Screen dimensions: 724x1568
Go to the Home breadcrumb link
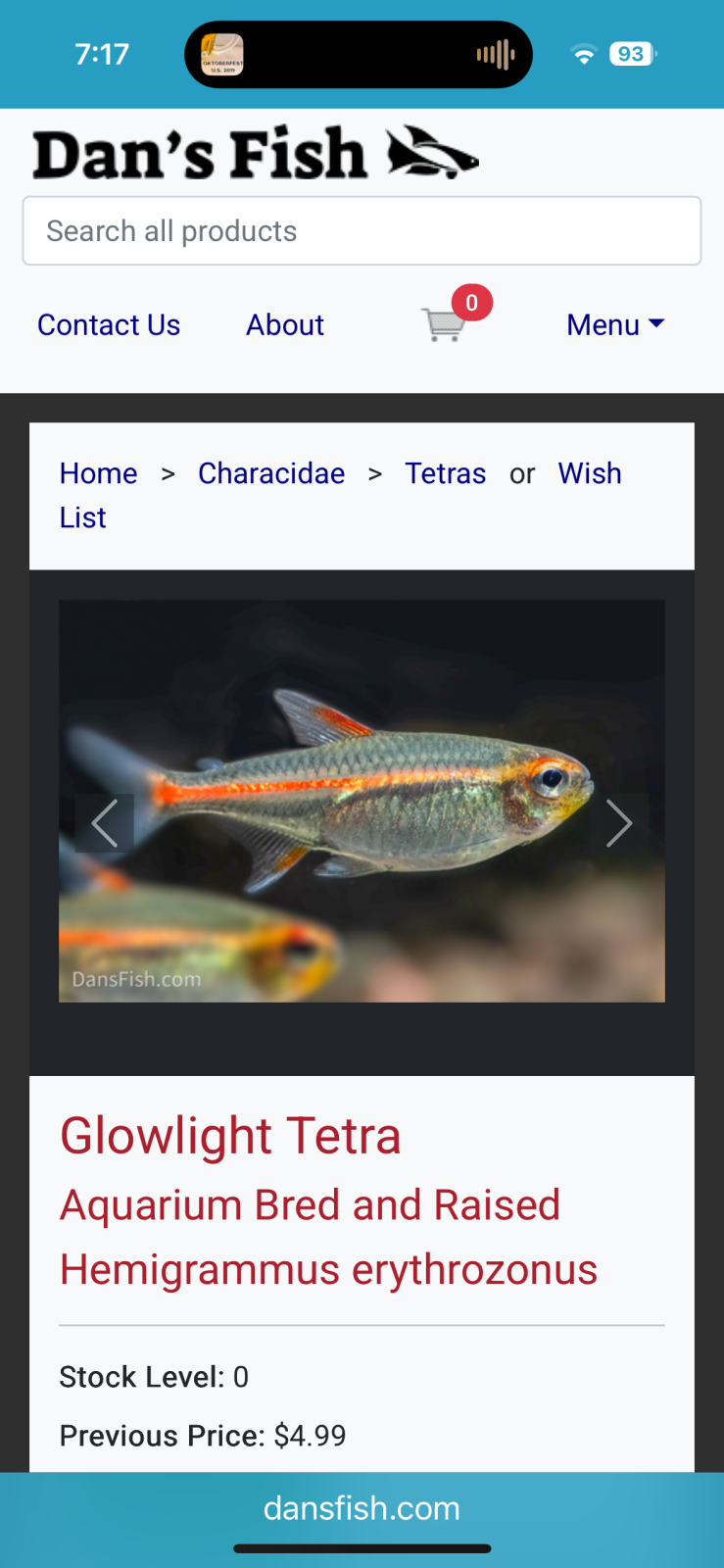[x=98, y=473]
